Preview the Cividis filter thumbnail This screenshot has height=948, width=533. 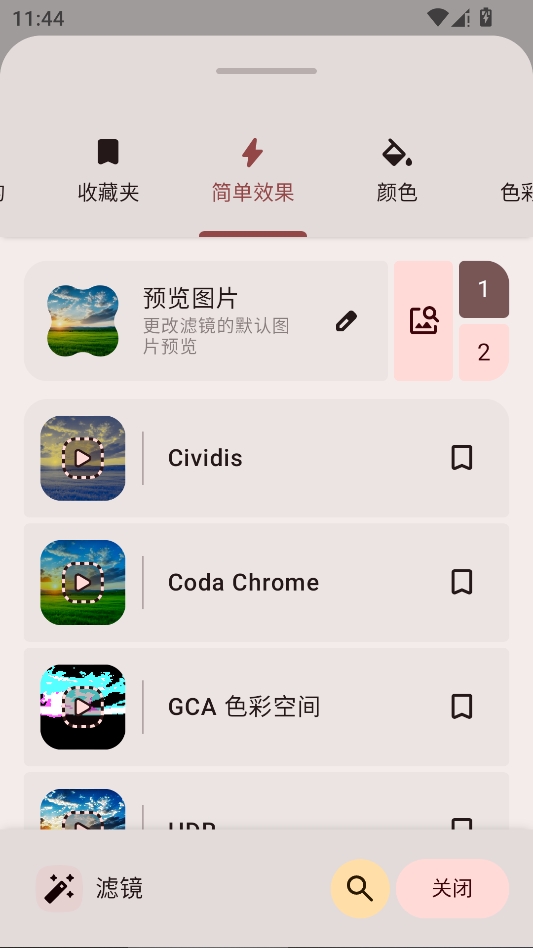pos(83,458)
